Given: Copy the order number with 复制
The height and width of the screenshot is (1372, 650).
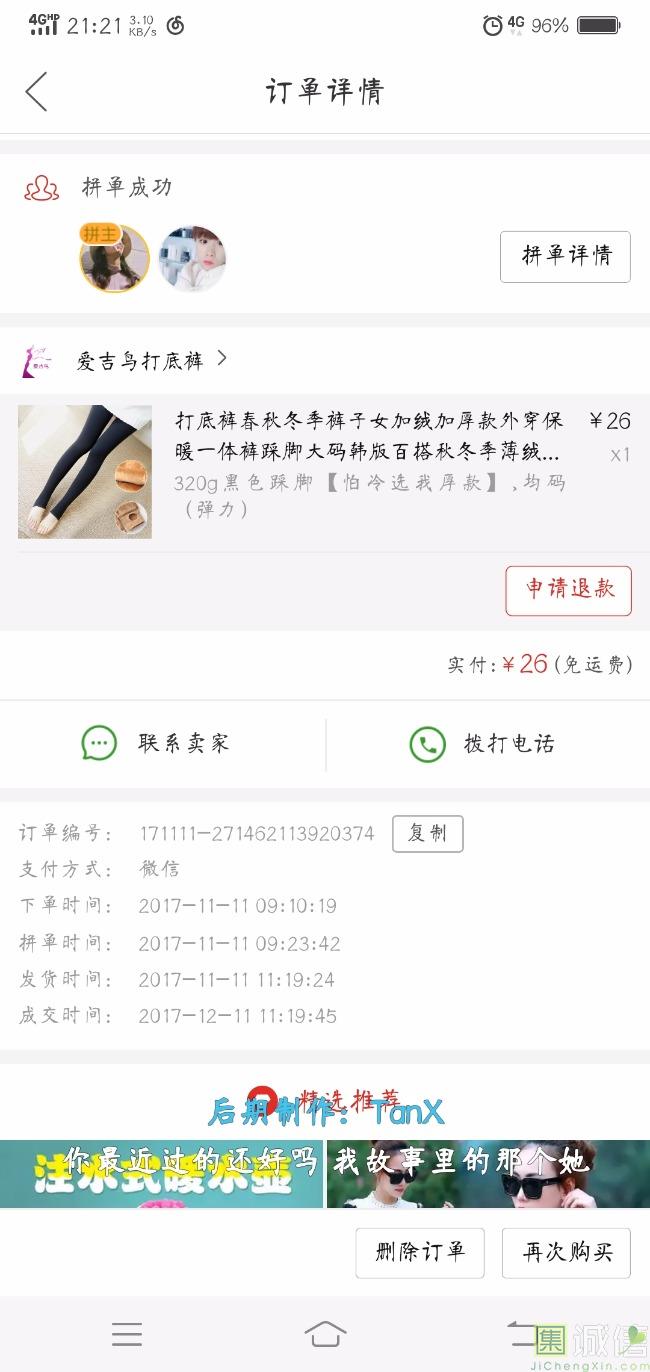Looking at the screenshot, I should [427, 833].
